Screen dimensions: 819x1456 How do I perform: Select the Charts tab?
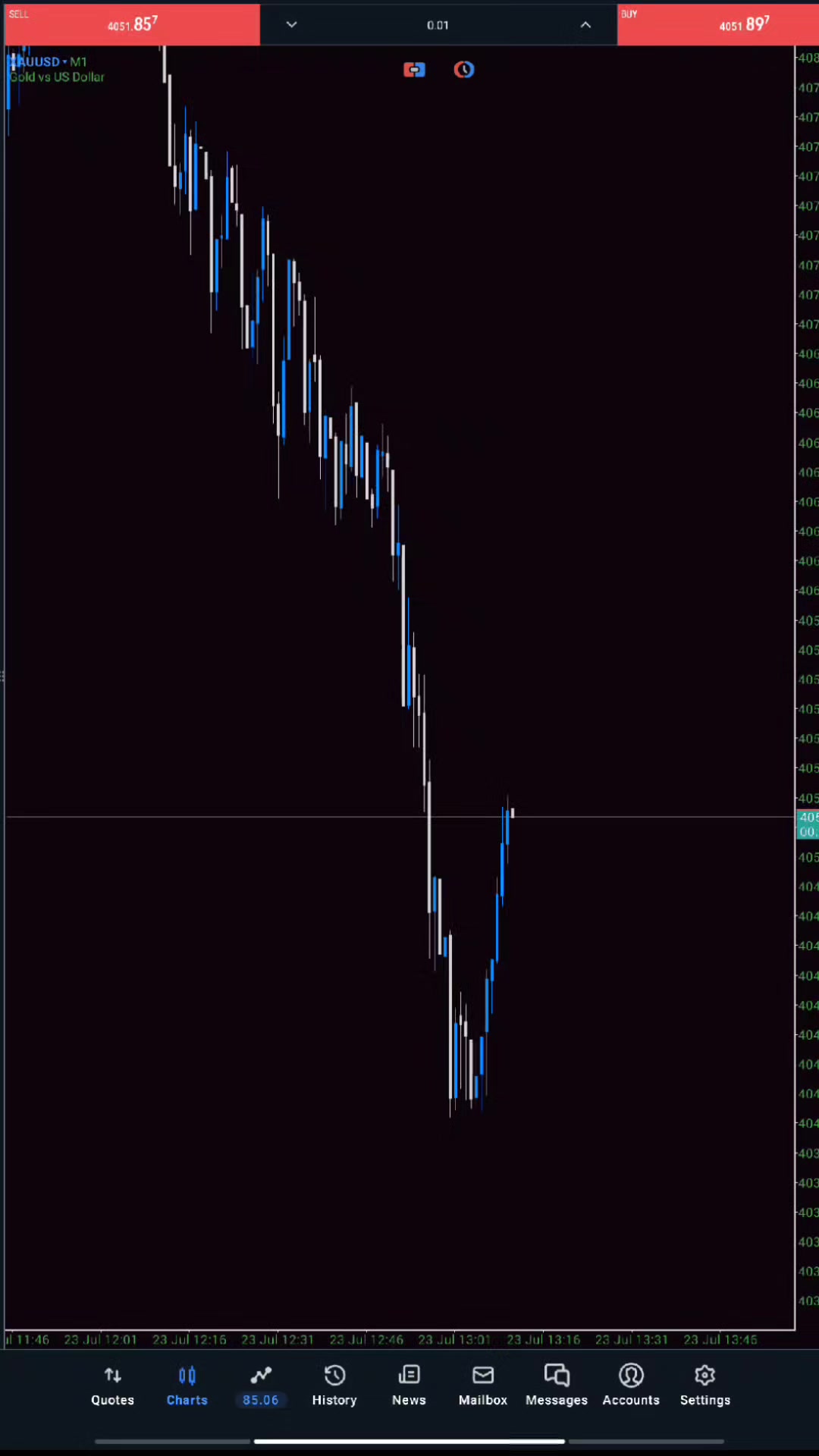tap(187, 1386)
